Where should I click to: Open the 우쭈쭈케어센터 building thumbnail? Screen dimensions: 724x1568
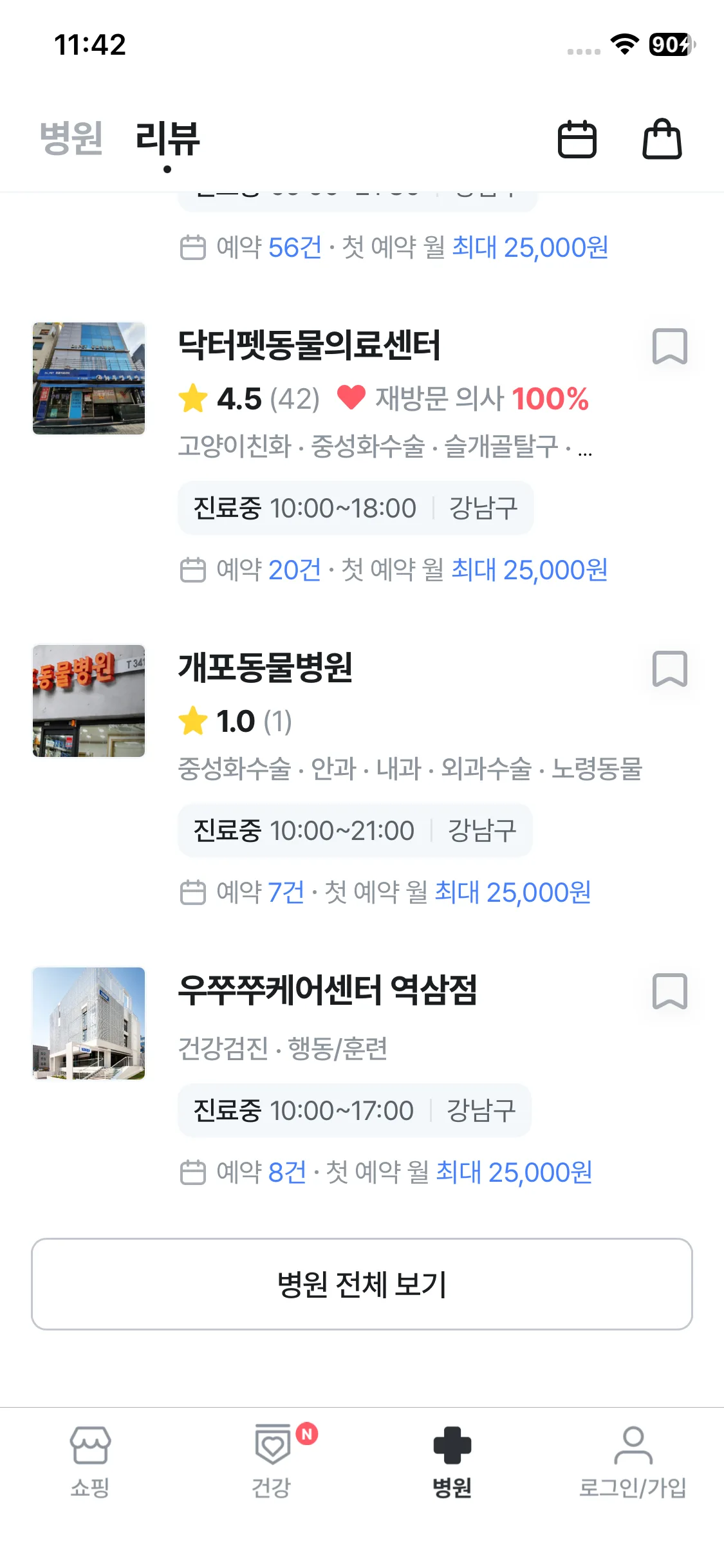coord(88,1023)
